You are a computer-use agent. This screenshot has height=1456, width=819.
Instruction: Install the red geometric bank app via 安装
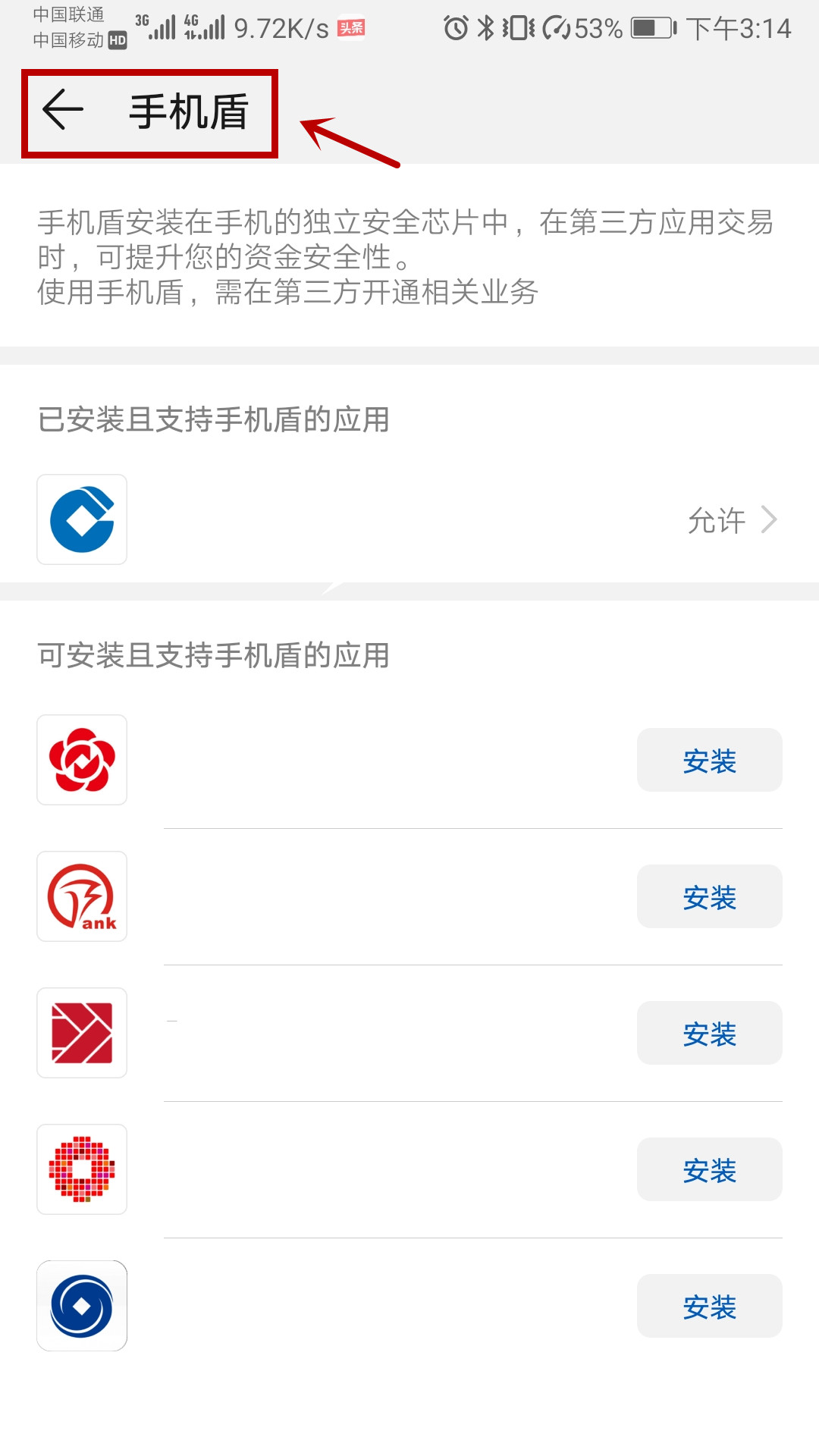[x=709, y=1033]
